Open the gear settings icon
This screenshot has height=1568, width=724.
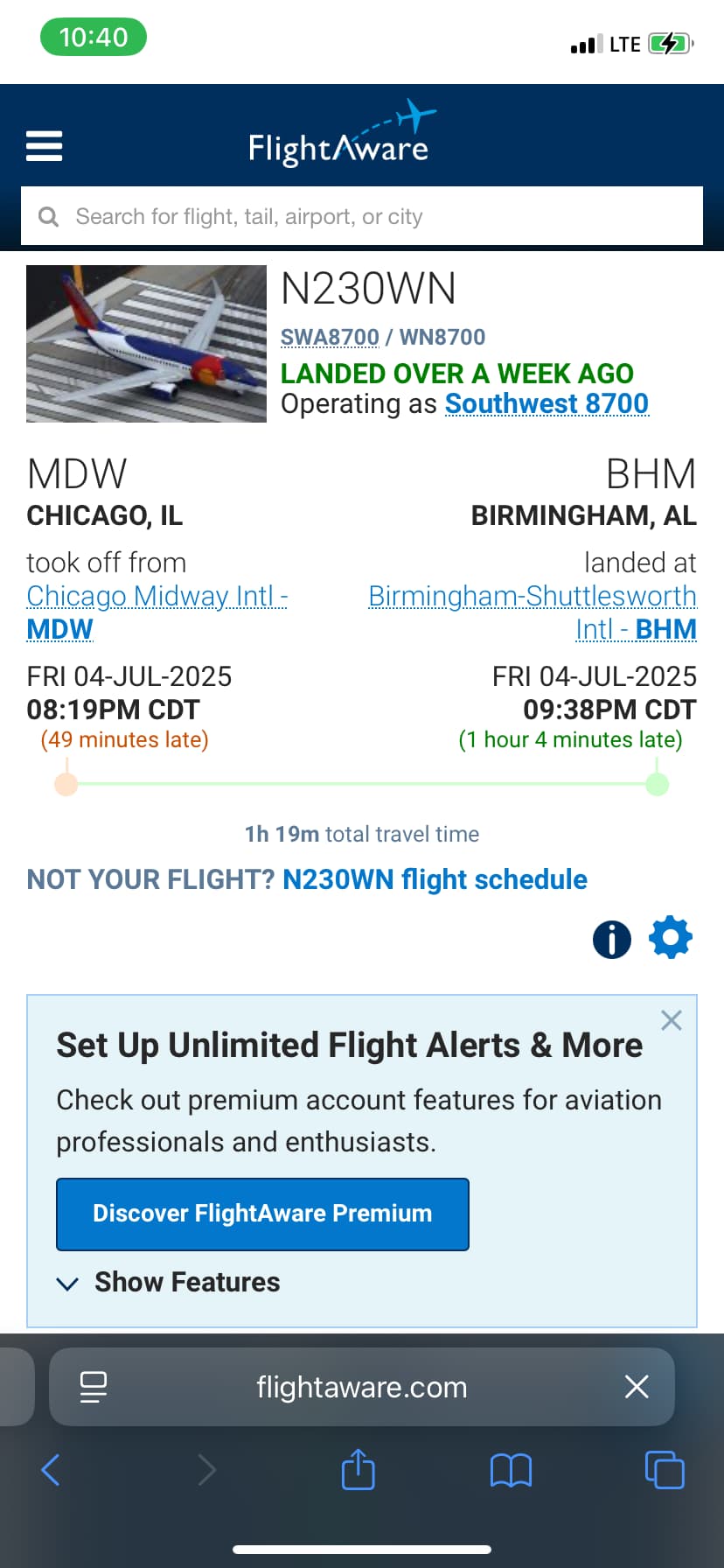pos(671,938)
